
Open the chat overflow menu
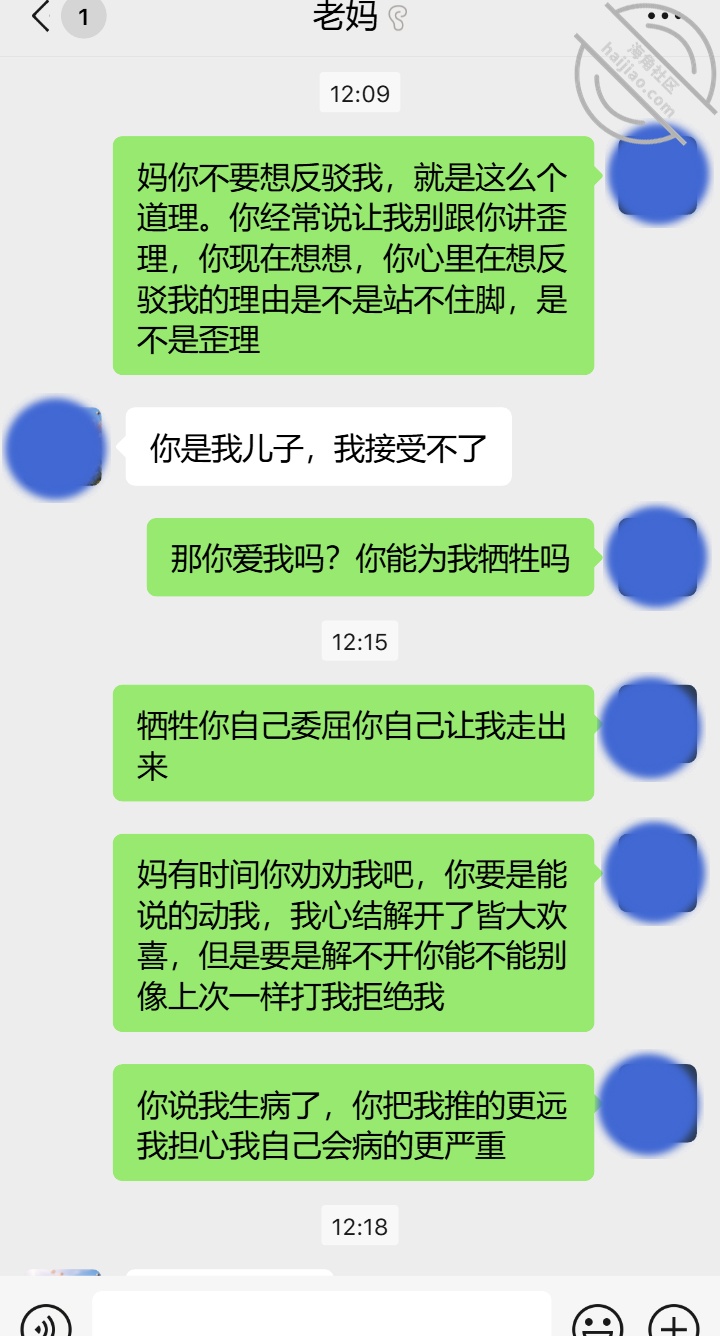click(x=664, y=16)
